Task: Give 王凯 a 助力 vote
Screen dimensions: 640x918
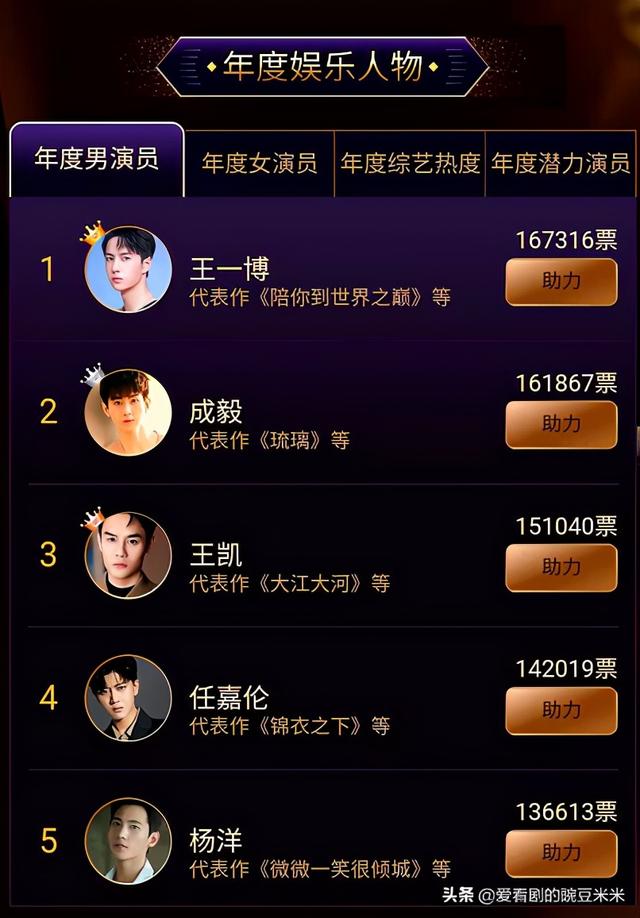Action: 561,567
